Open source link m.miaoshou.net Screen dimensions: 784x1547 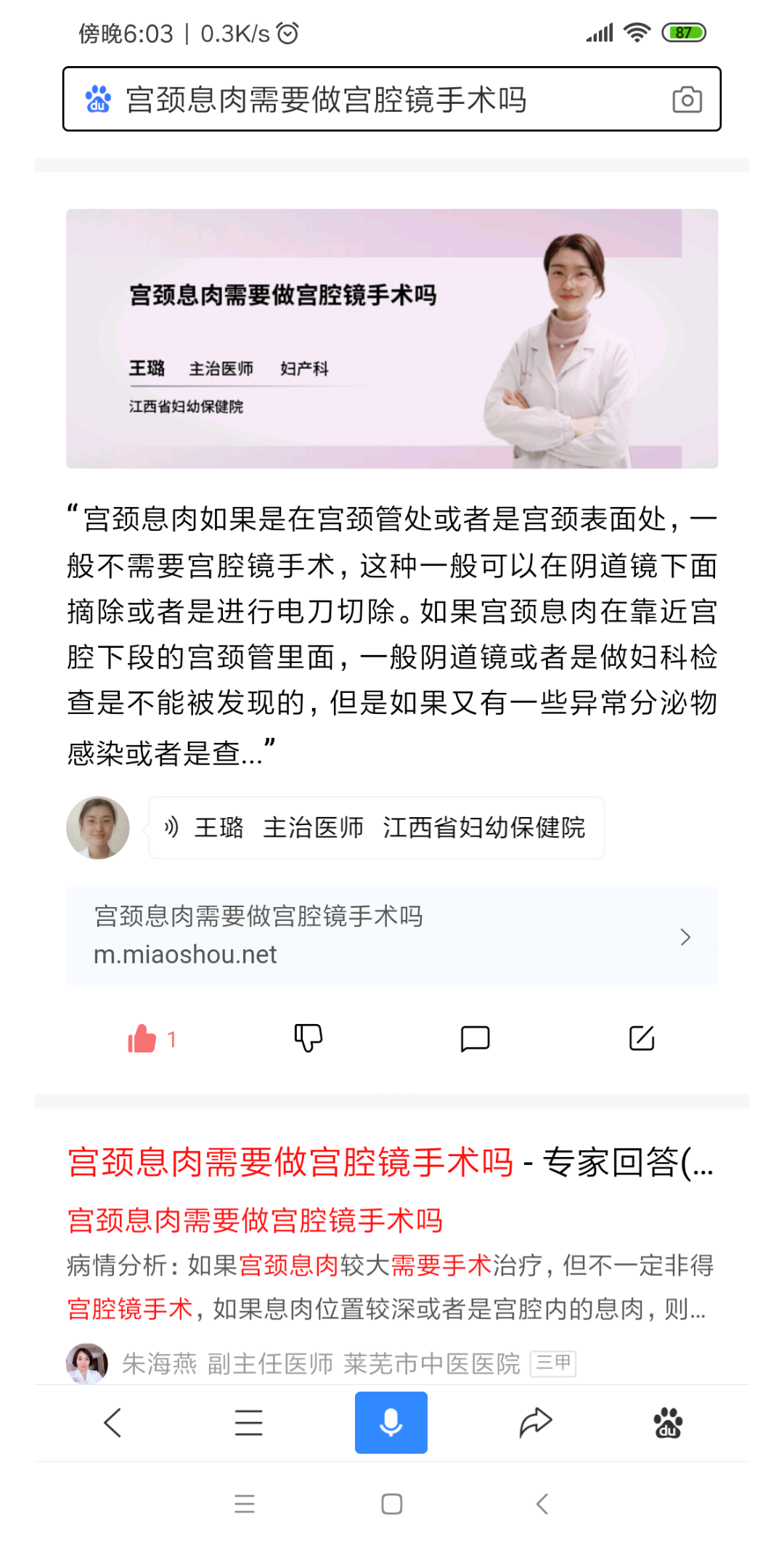pos(392,936)
